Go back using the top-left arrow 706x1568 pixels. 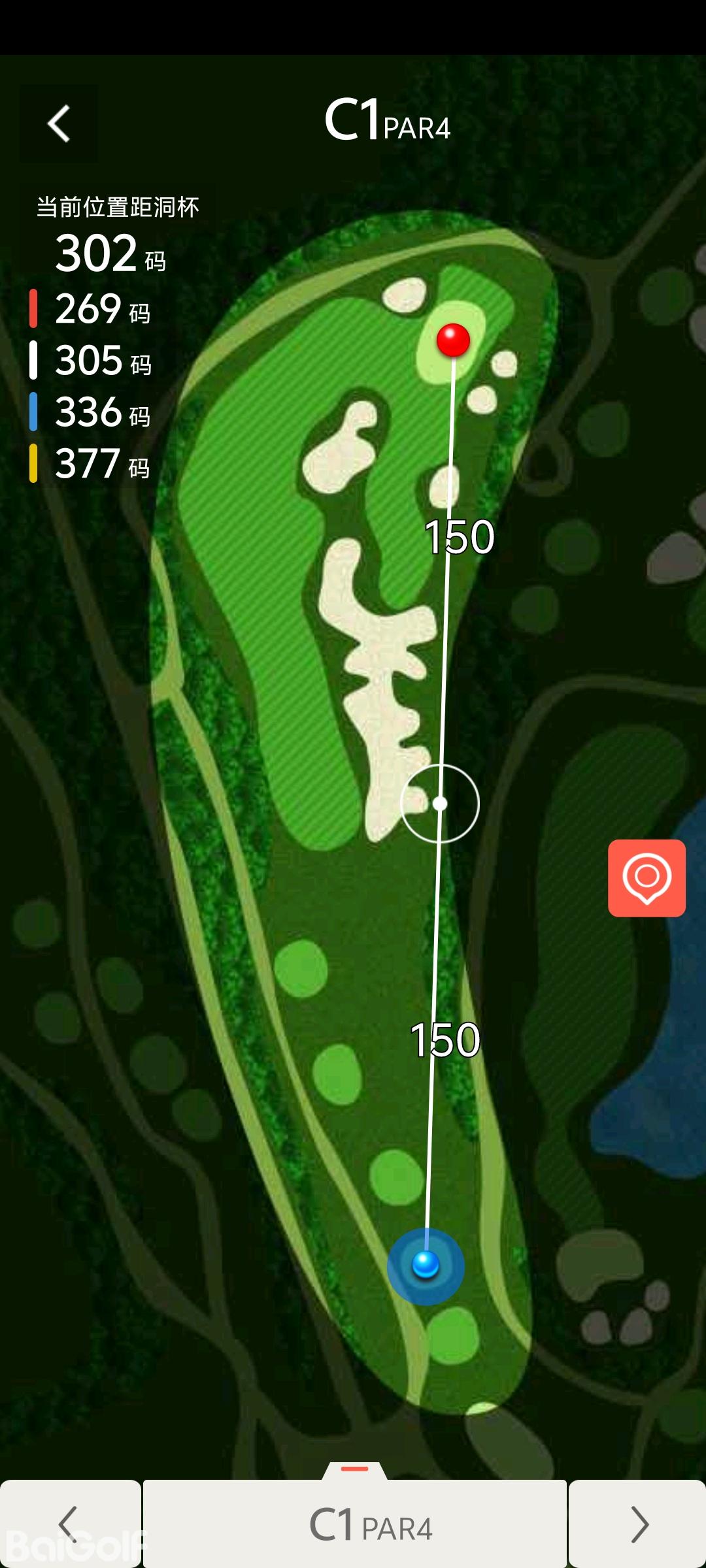[59, 123]
